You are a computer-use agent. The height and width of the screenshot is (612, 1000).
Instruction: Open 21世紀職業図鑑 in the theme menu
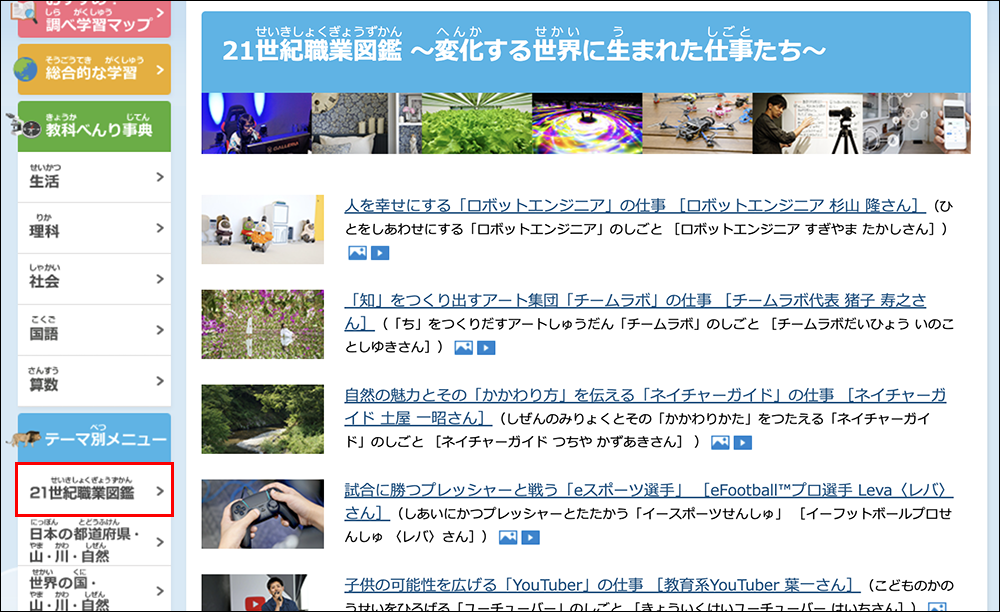pos(94,490)
